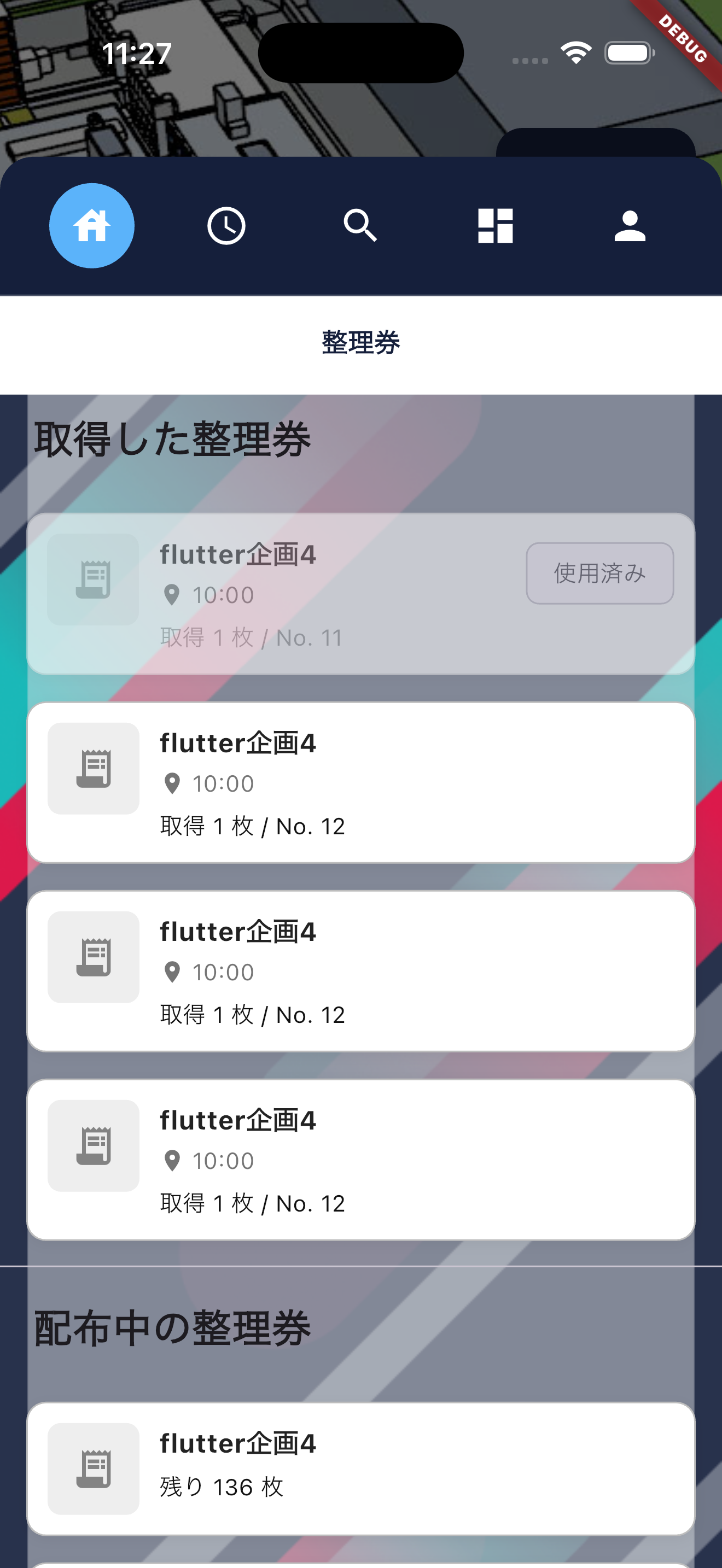Switch to the dashboard grid tab
Screen dimensions: 722x1568
495,226
